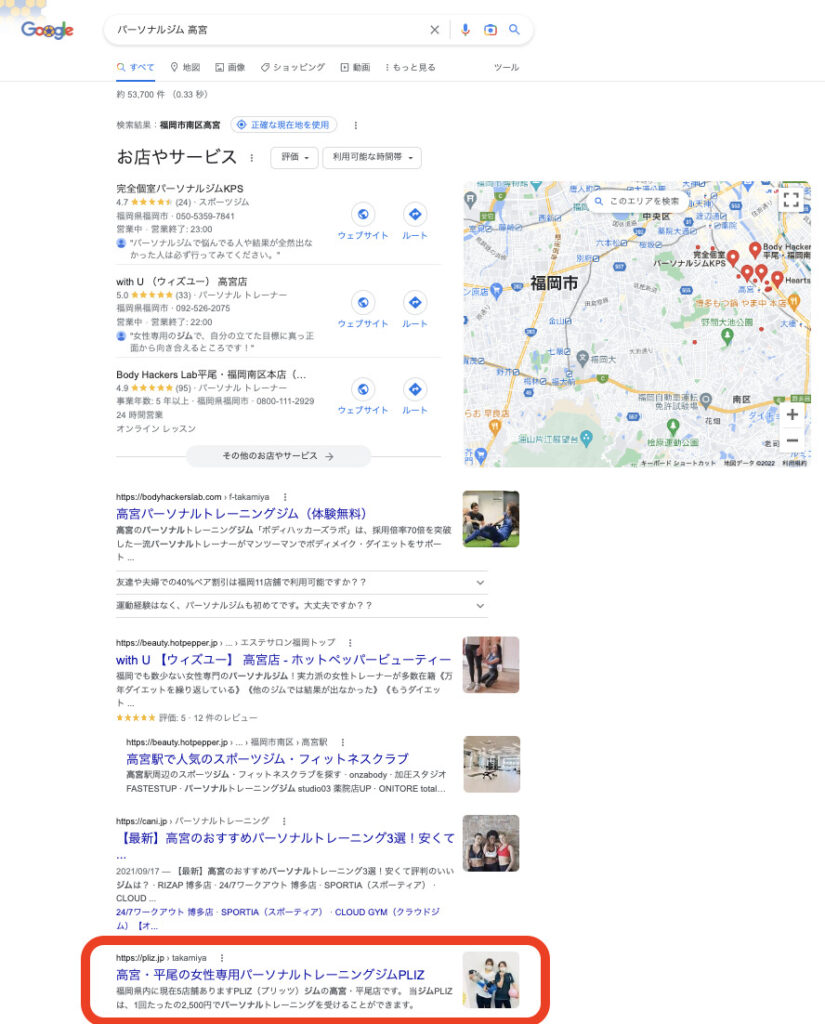Tap 正確な現在地を使用 button
825x1024 pixels.
point(284,125)
